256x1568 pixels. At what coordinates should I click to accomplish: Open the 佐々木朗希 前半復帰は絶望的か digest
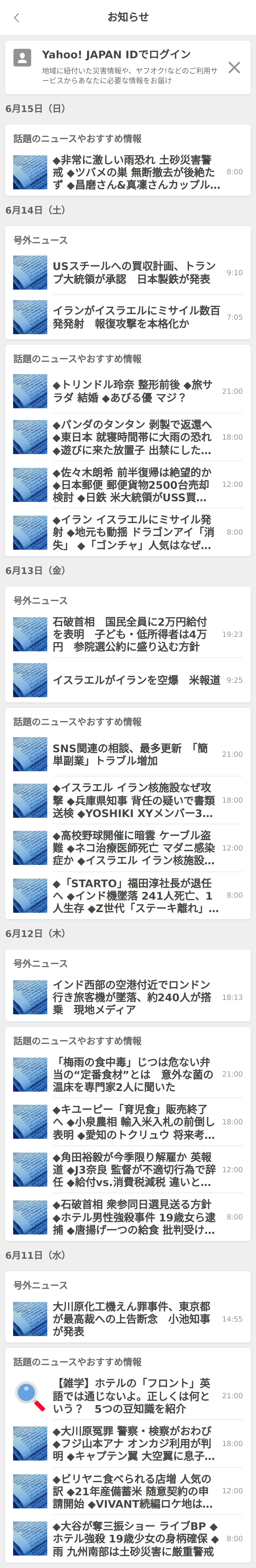pos(134,484)
